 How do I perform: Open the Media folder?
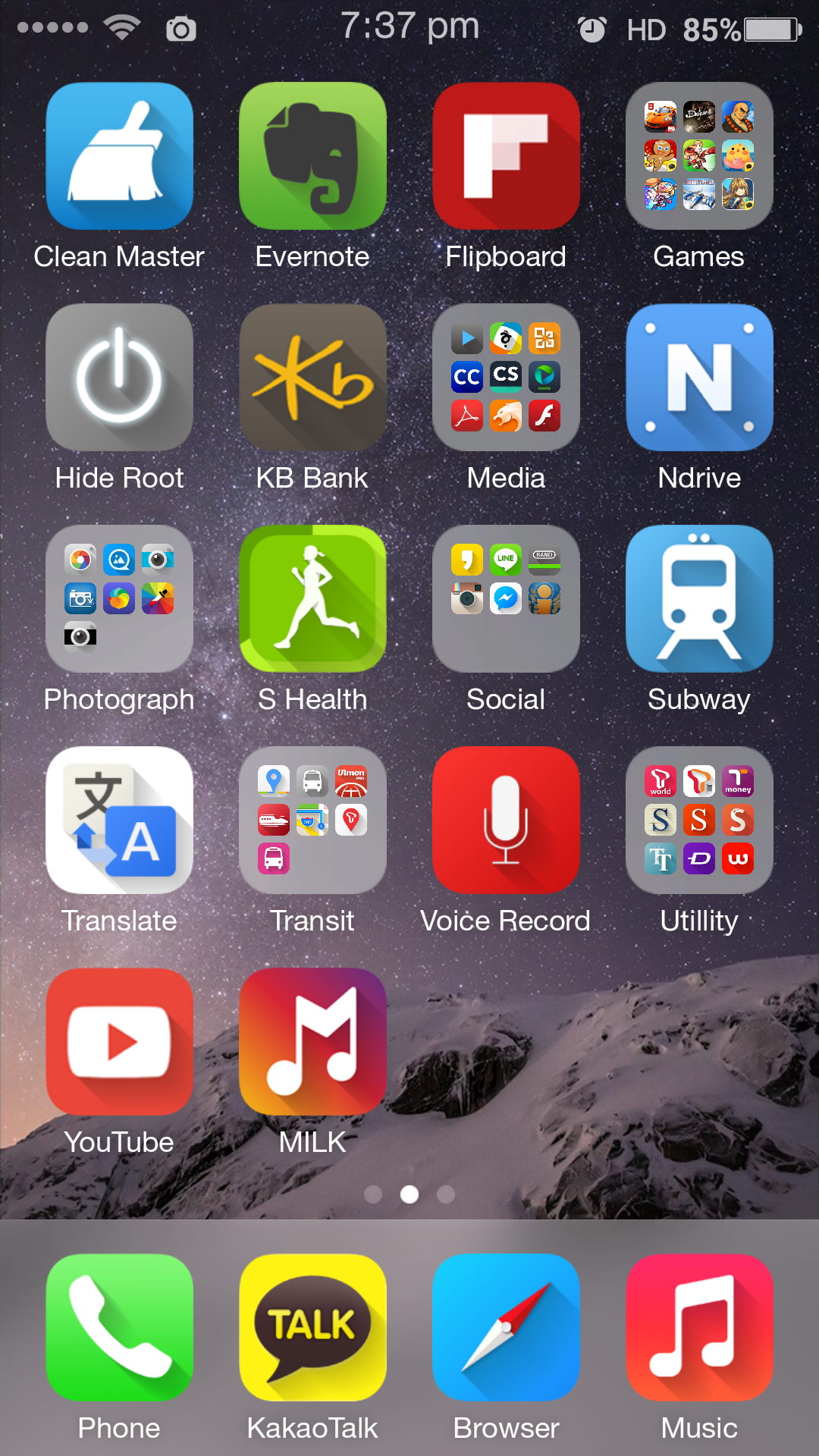506,378
